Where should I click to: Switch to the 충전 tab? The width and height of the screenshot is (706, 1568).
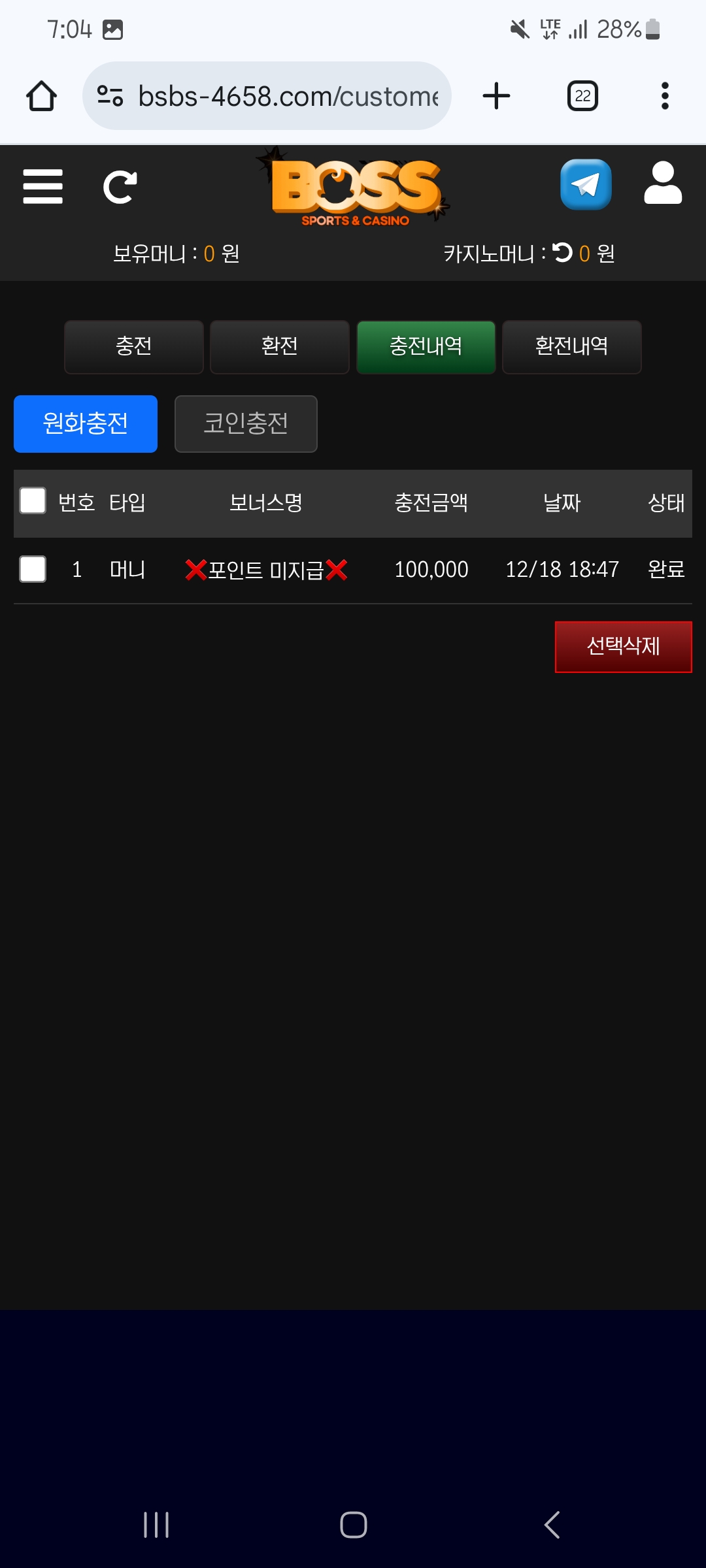(134, 347)
